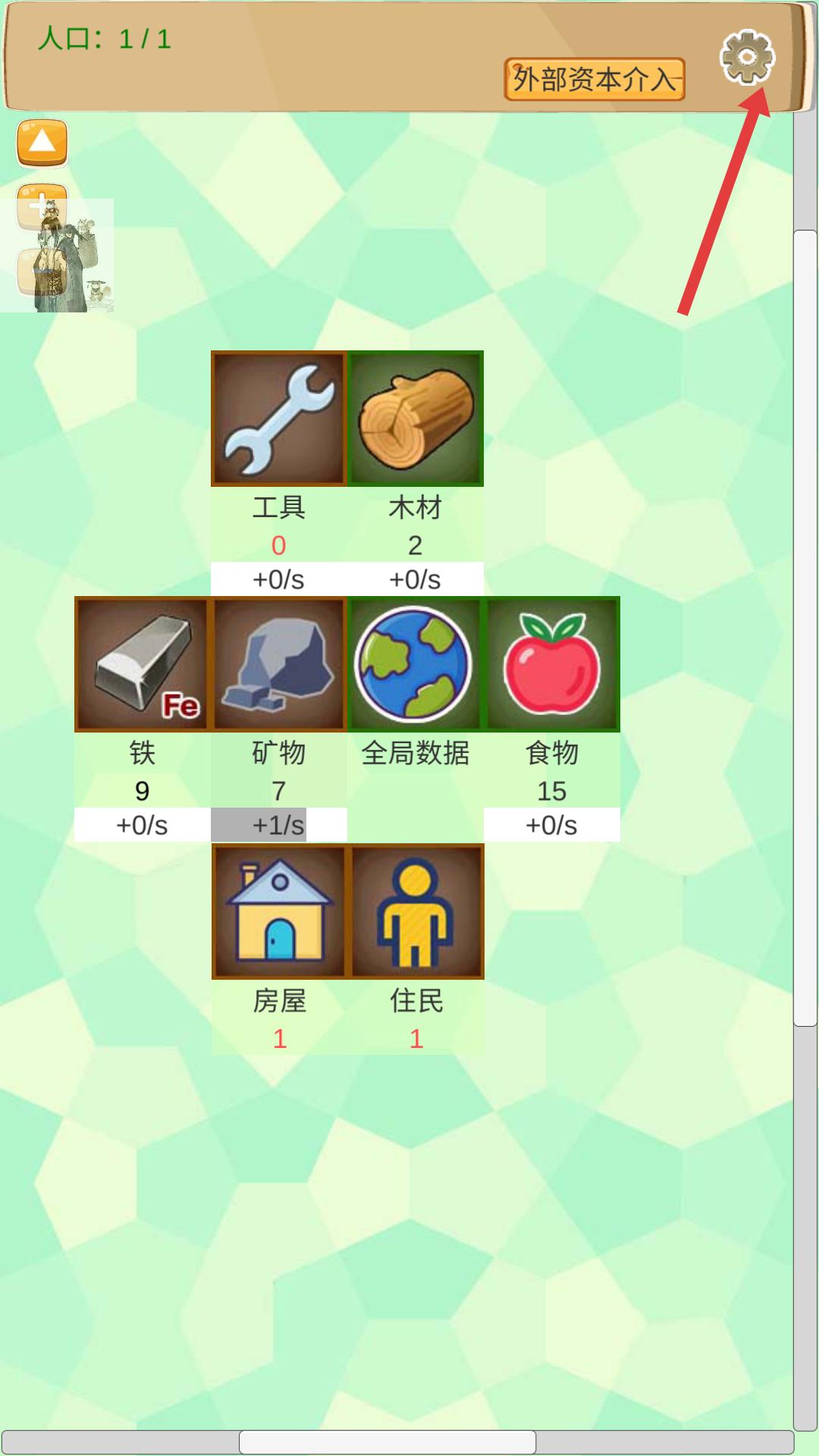819x1456 pixels.
Task: Open the 住民 resident tile
Action: pos(416,911)
